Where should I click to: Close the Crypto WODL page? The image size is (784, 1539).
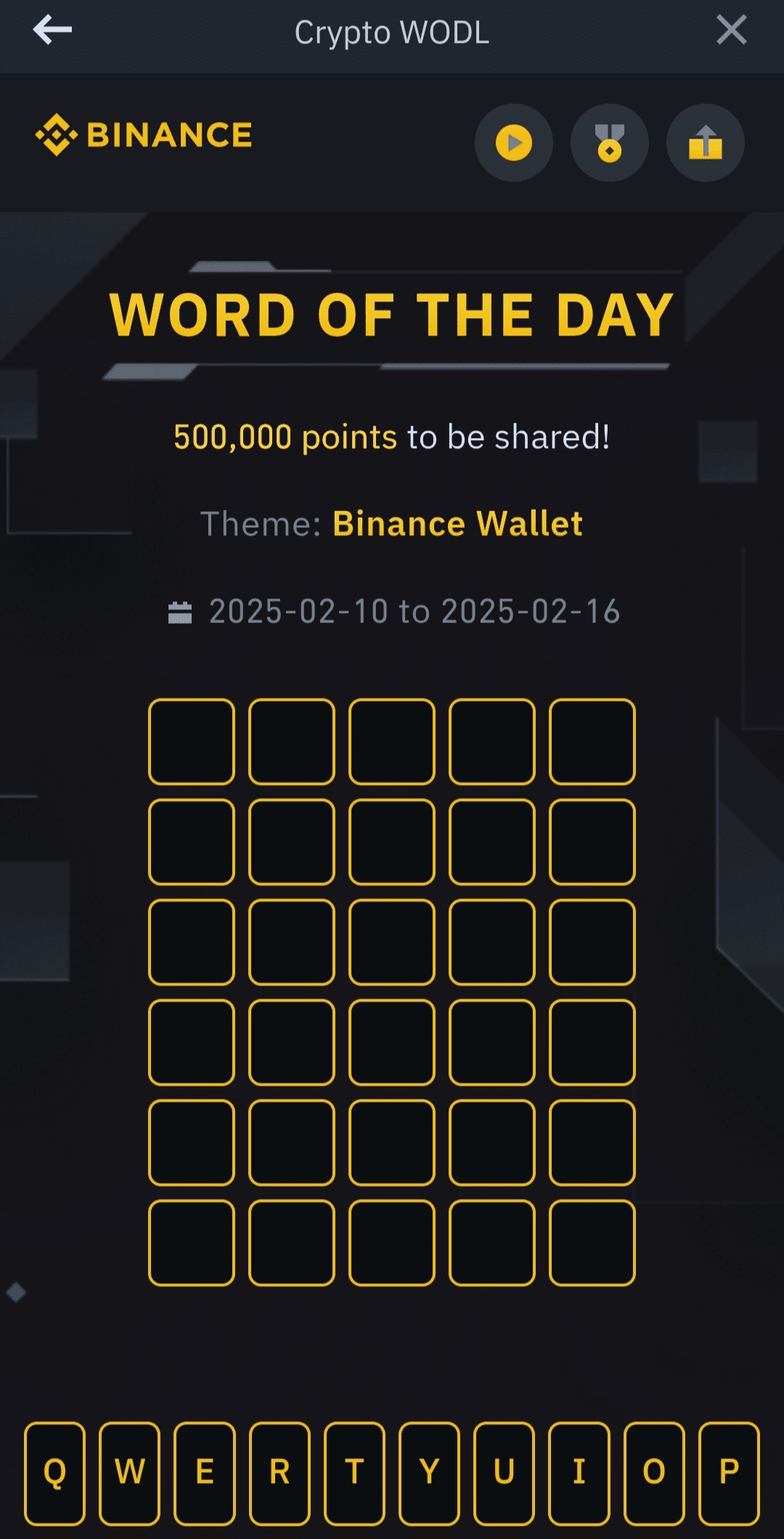pyautogui.click(x=731, y=30)
